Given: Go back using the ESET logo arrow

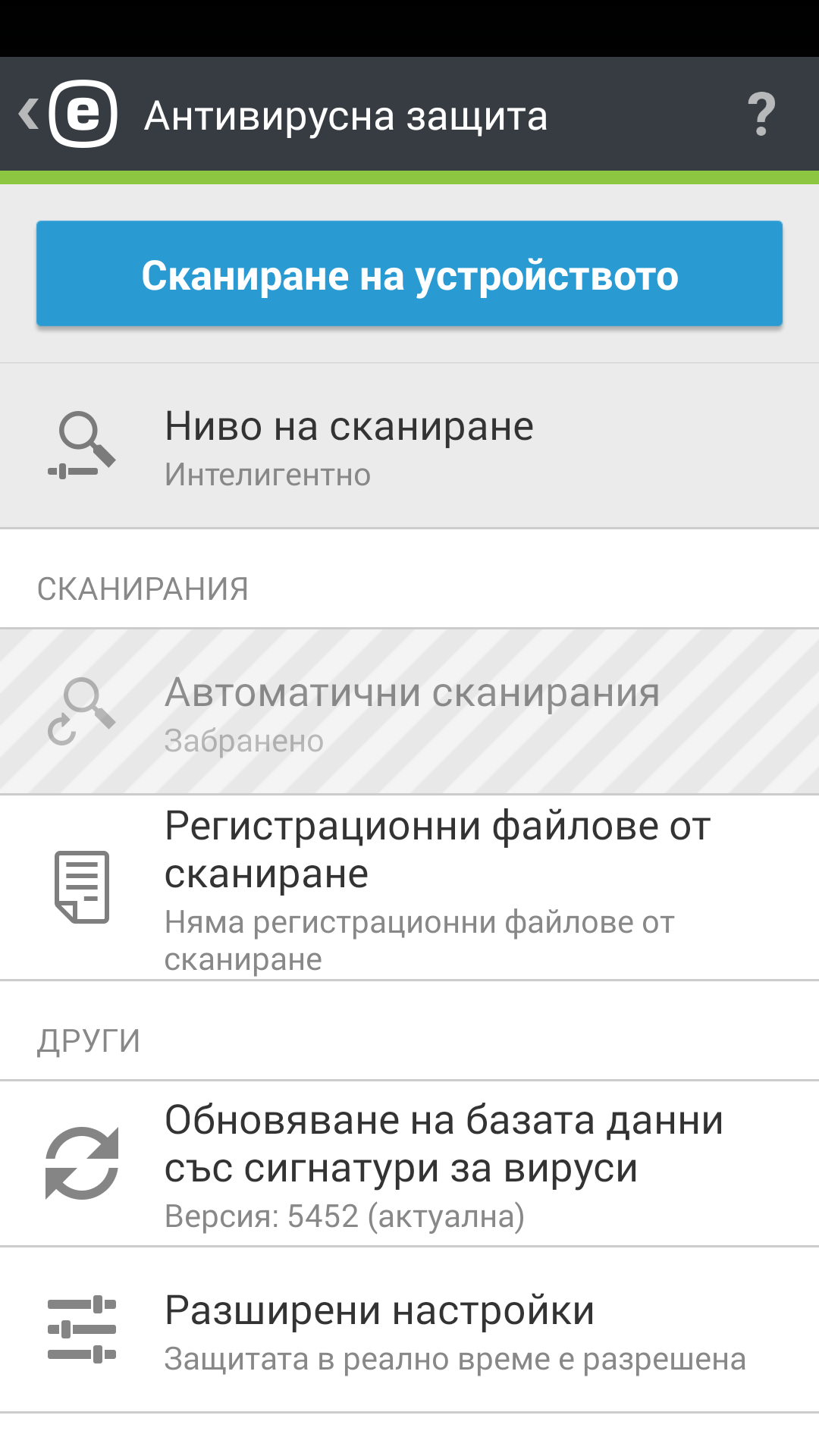Looking at the screenshot, I should coord(67,114).
